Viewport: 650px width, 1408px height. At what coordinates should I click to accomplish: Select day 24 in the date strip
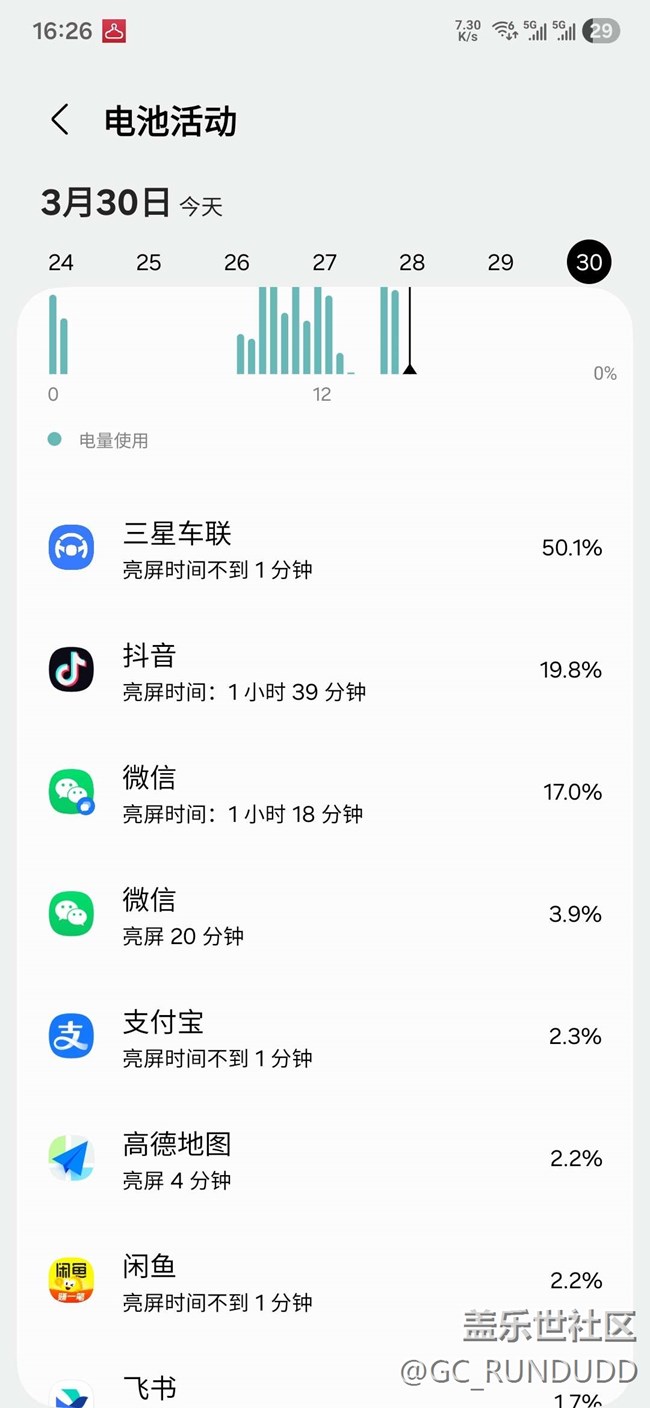click(61, 262)
